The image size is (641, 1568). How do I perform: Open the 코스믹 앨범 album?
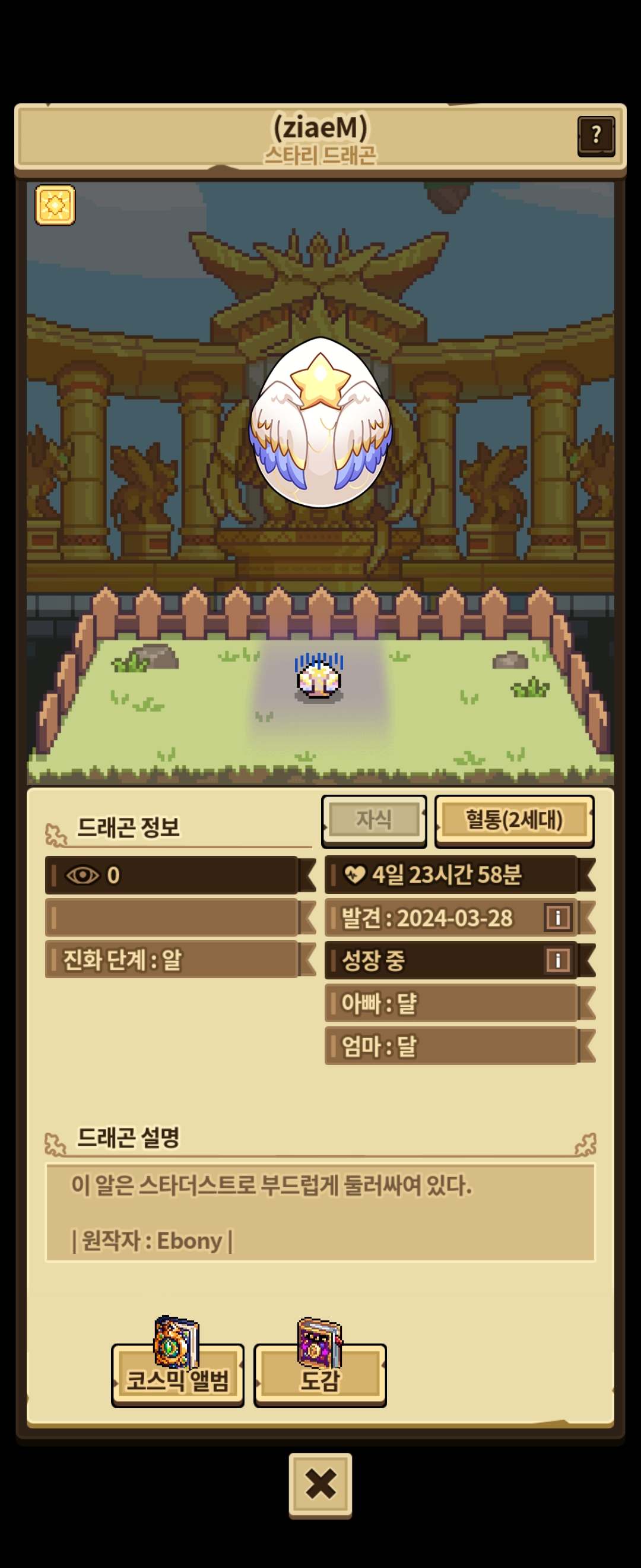pos(177,1378)
